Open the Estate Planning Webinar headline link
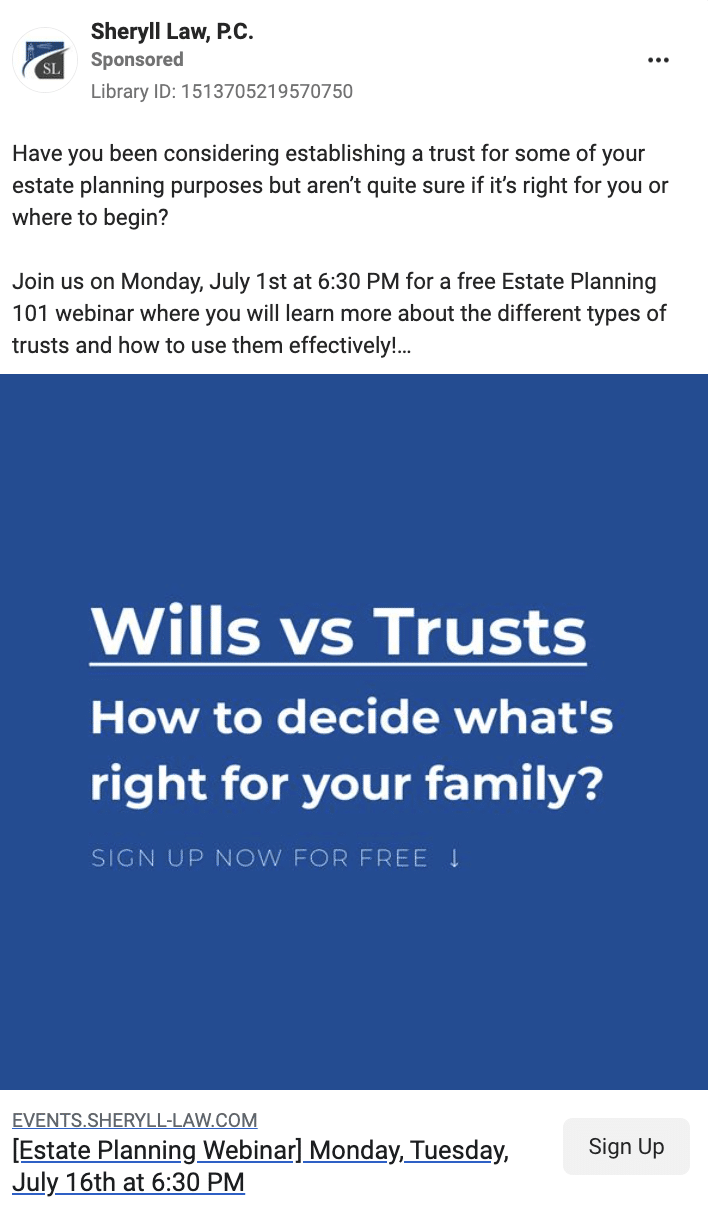708x1228 pixels. click(260, 1166)
